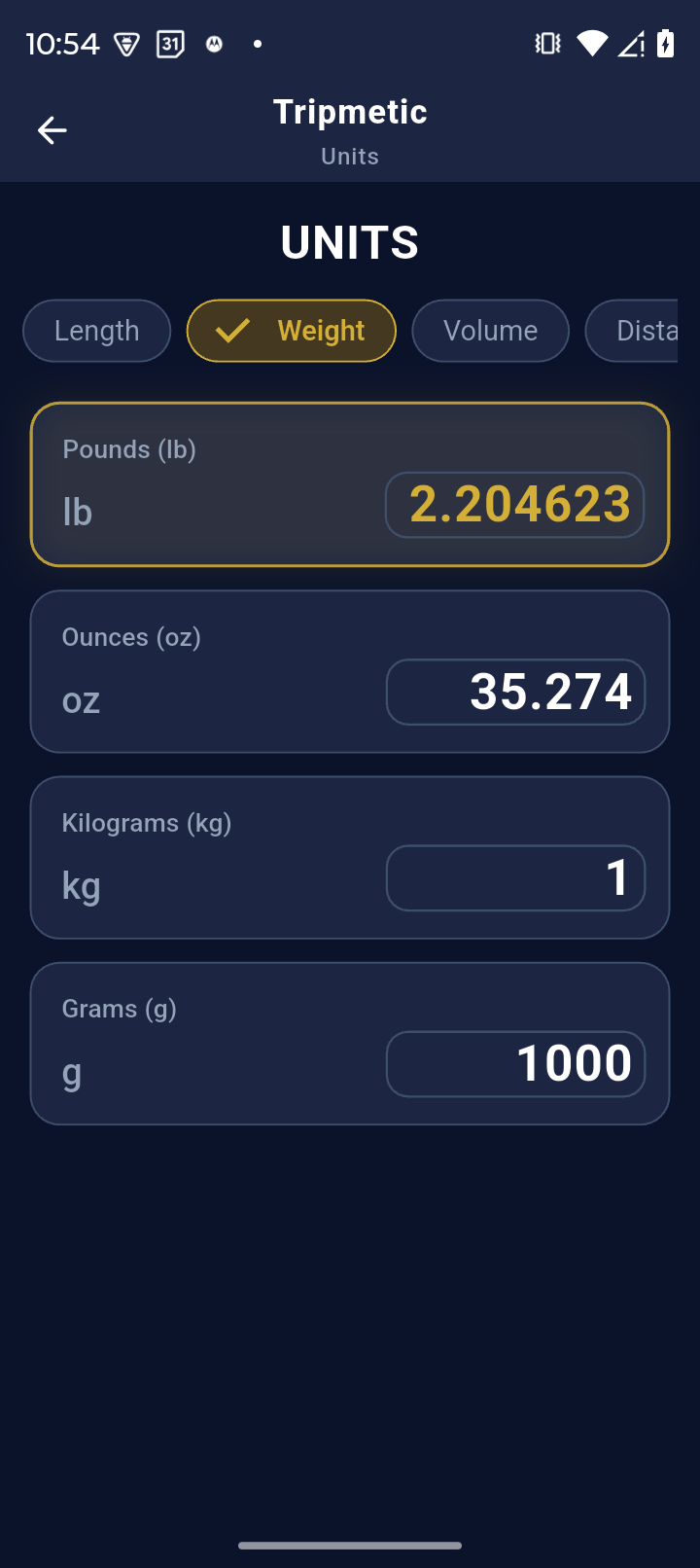Tap the Units subtitle under Tripmetic
Viewport: 700px width, 1568px height.
pos(350,156)
